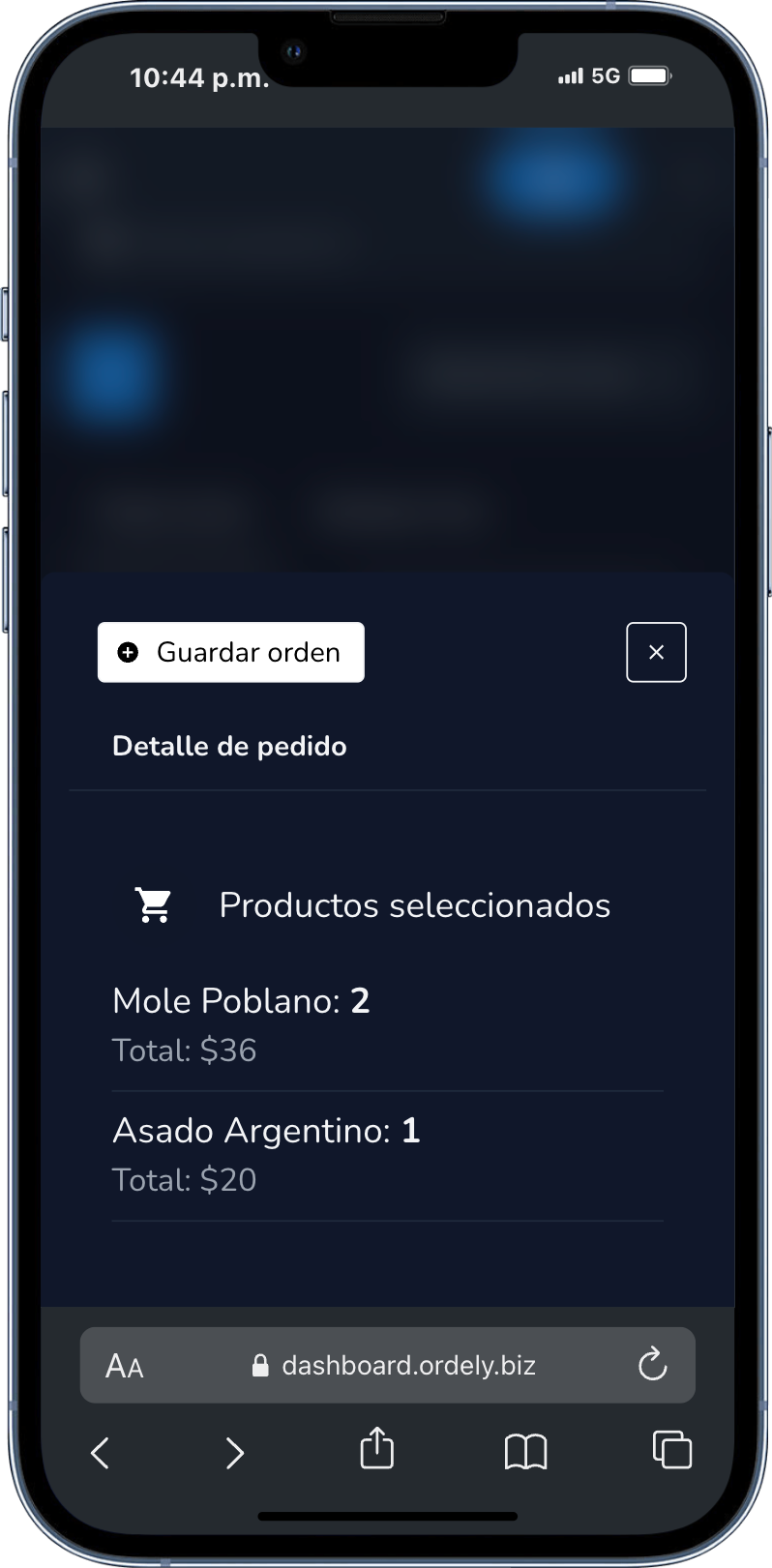
Task: Open the AA reader options
Action: [125, 1366]
